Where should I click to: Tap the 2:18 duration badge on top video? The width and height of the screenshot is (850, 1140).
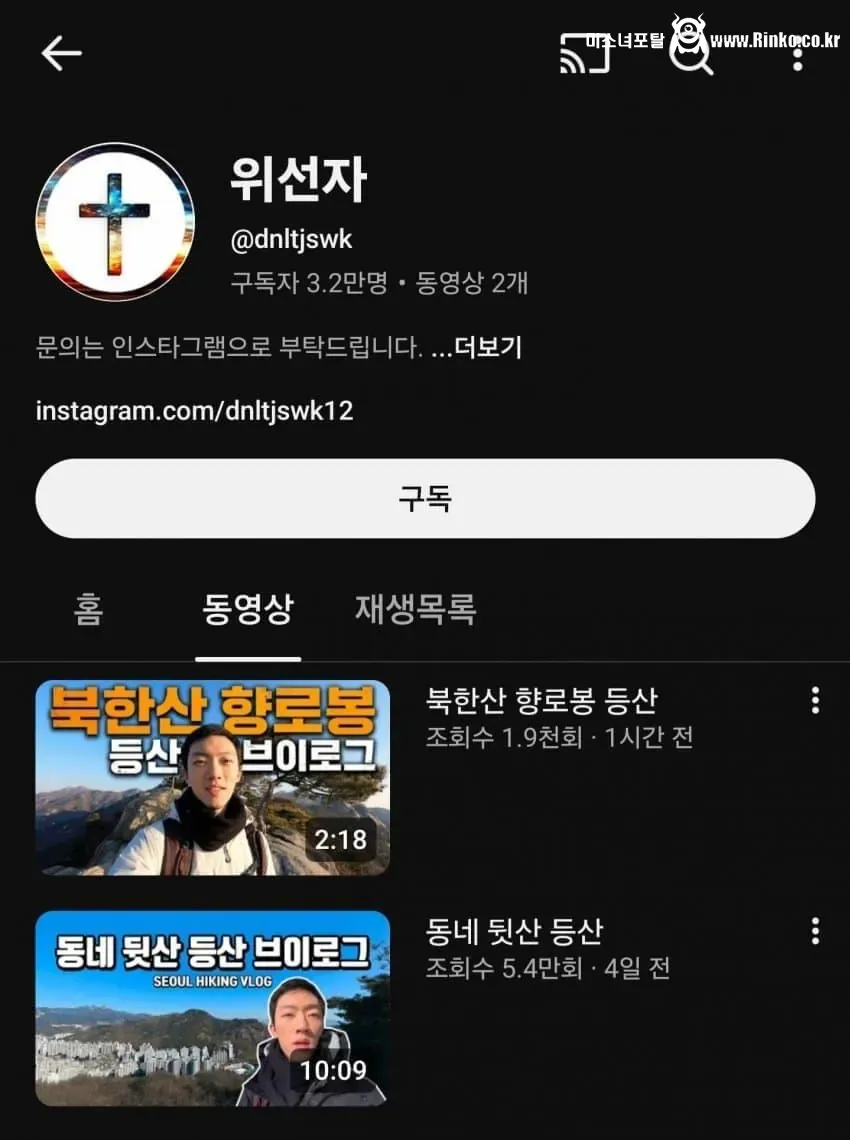coord(343,841)
